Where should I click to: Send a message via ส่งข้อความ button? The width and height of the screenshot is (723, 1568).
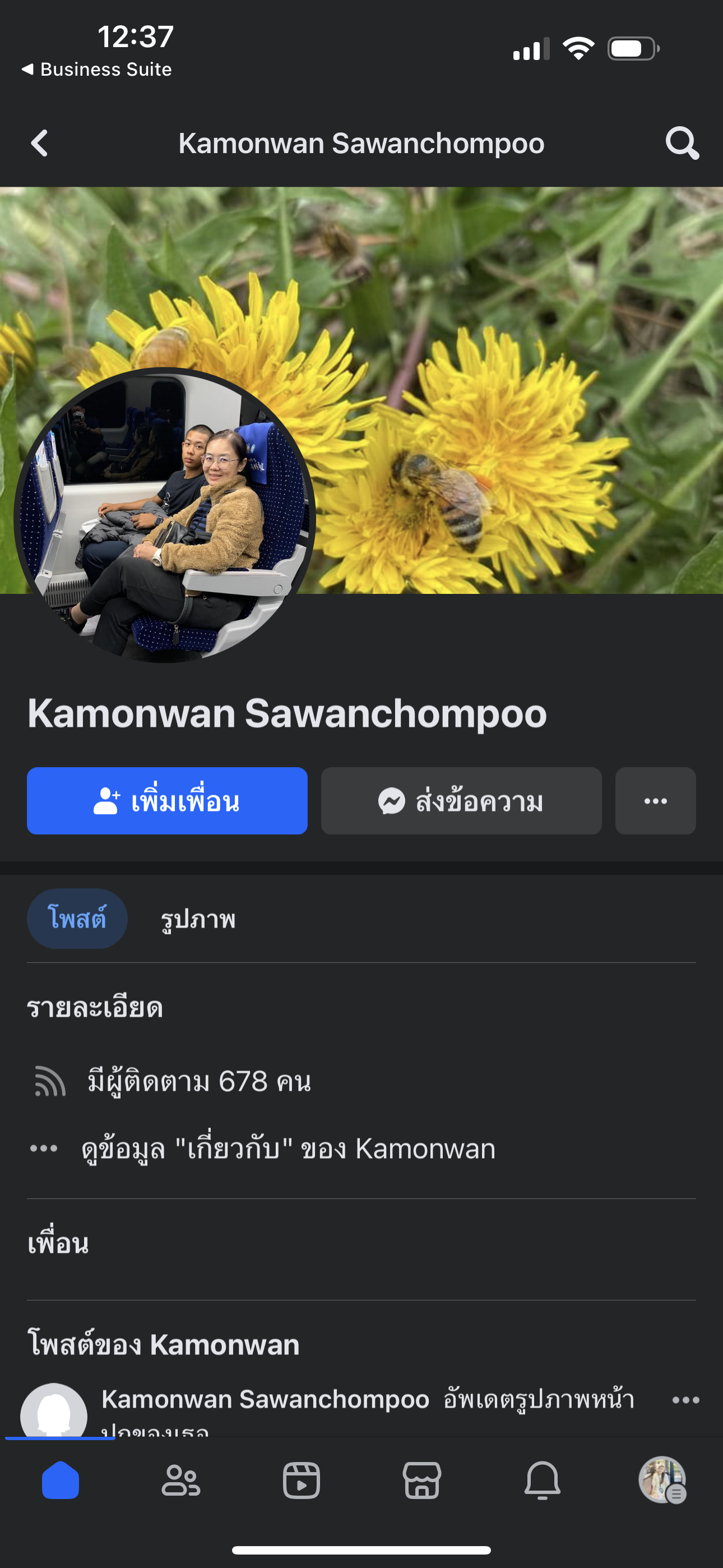[x=461, y=801]
